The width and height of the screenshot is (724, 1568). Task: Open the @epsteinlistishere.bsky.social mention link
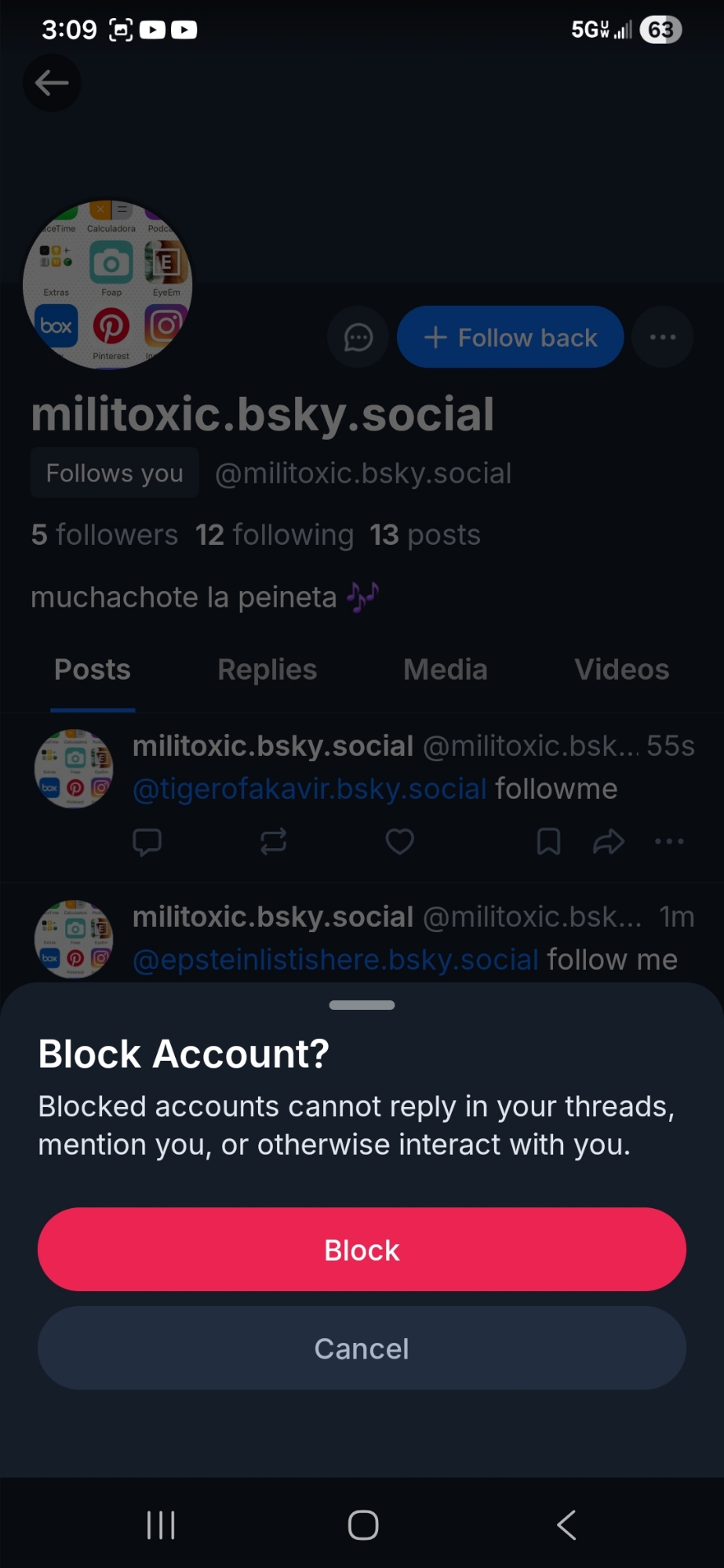coord(336,960)
